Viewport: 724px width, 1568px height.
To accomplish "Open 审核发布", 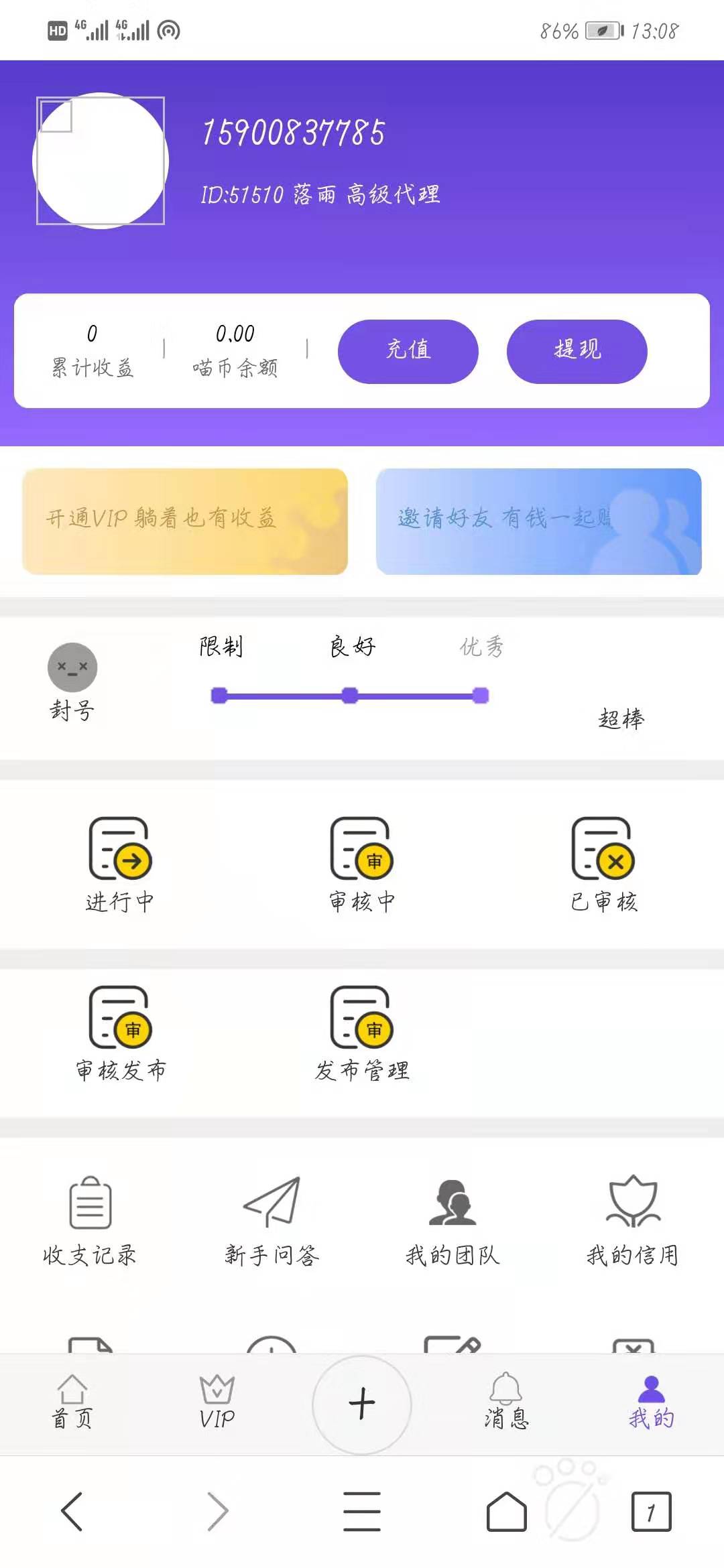I will pyautogui.click(x=120, y=1033).
